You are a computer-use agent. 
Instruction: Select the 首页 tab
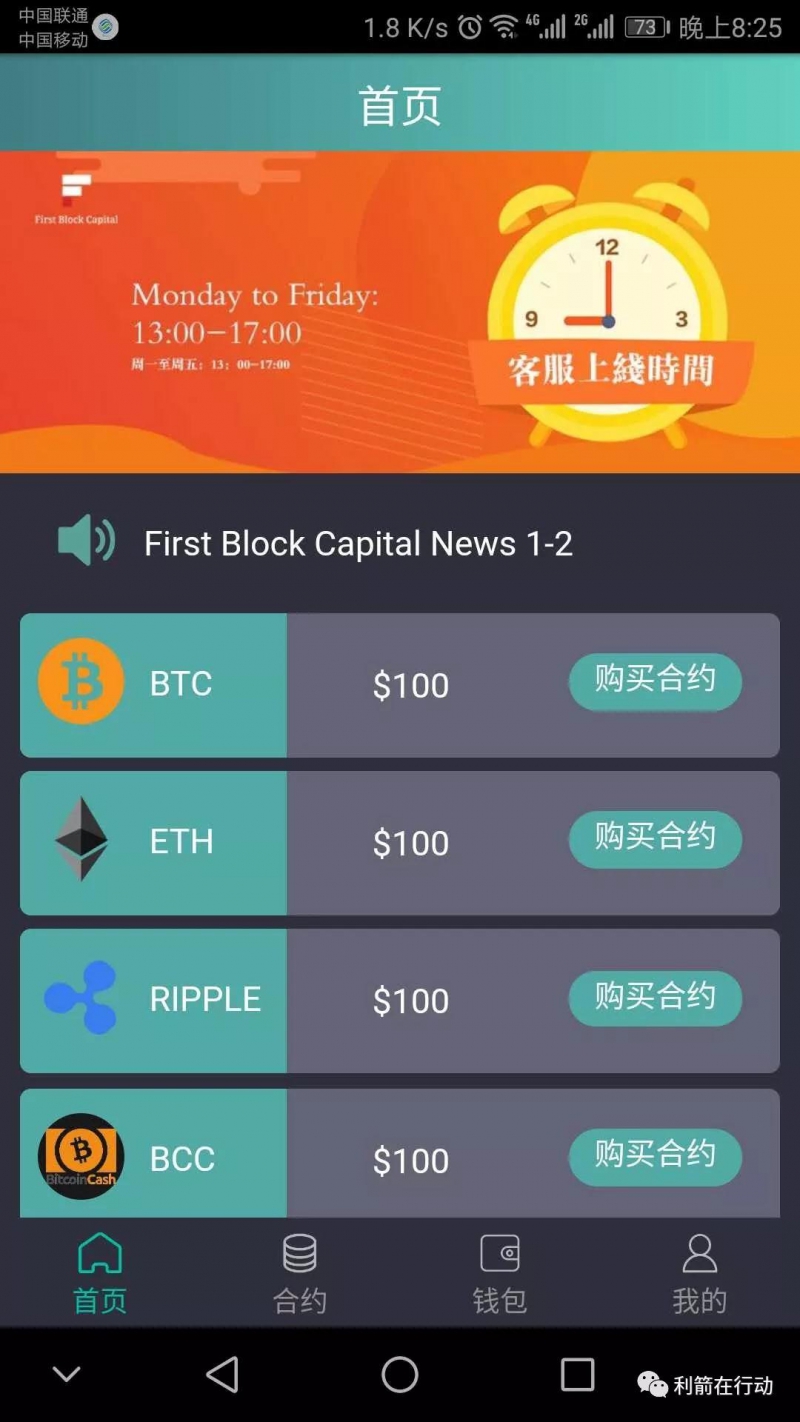pos(100,1273)
